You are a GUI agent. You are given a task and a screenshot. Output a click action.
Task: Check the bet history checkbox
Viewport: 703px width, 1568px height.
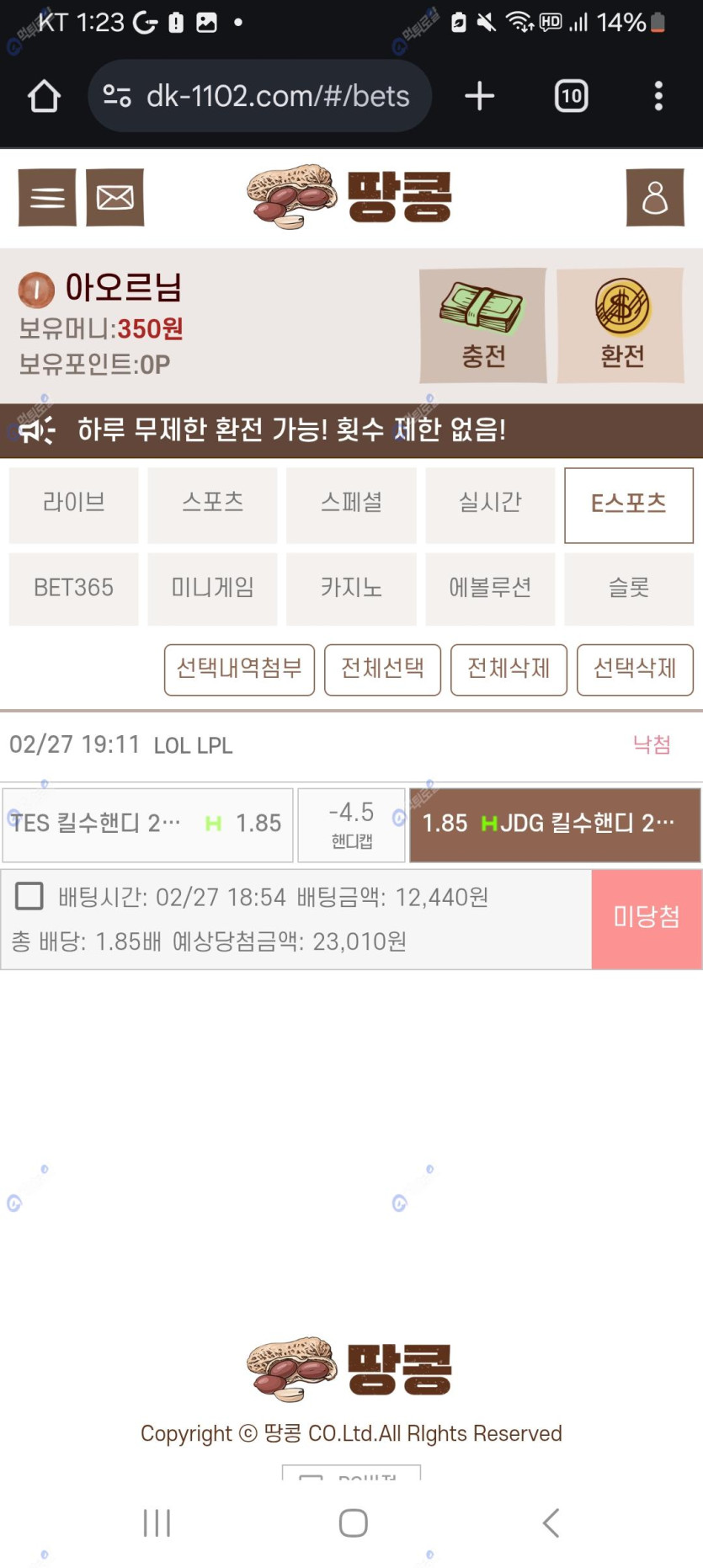click(x=29, y=896)
